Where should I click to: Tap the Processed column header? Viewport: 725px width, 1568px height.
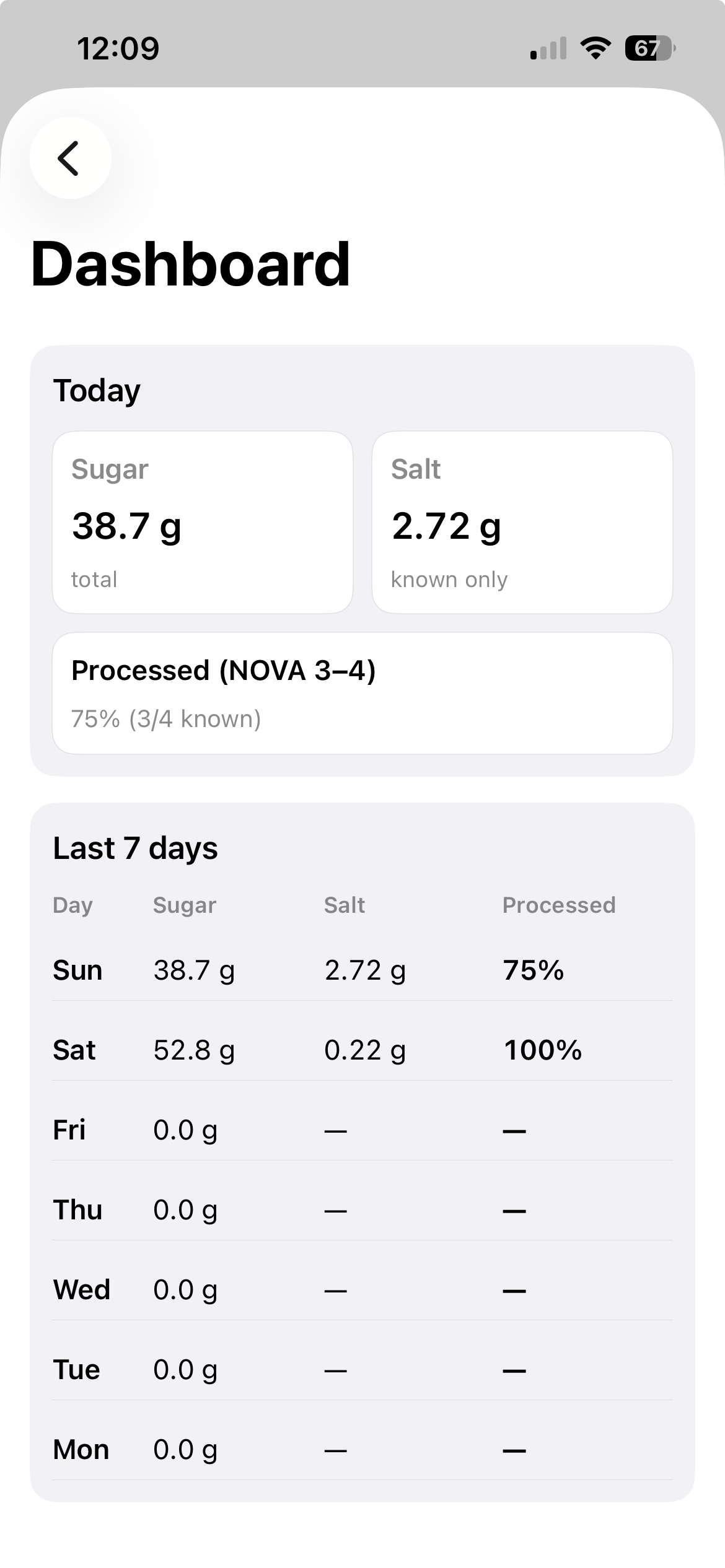click(x=559, y=905)
